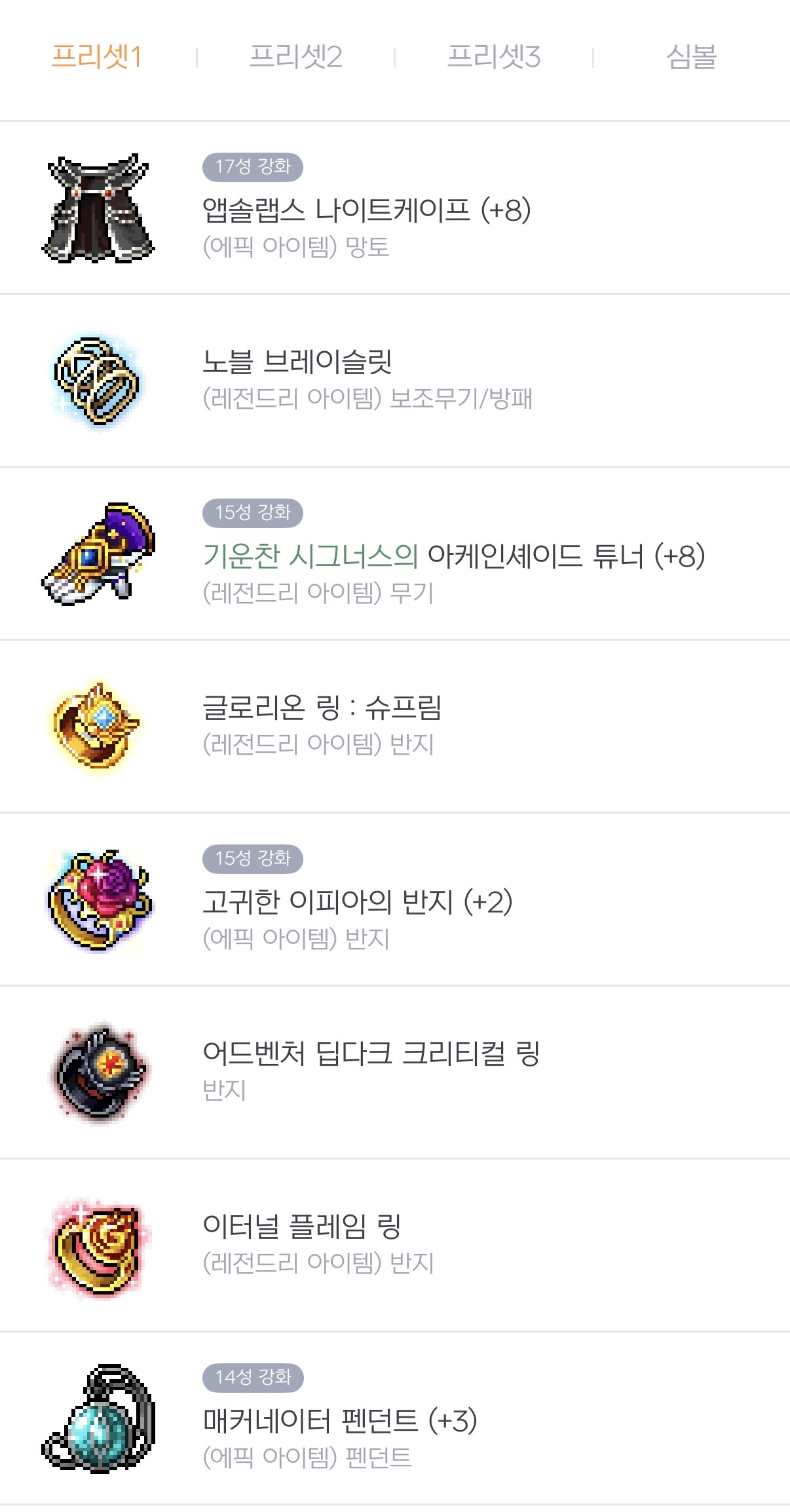
Task: Select the 프리셋3 tab
Action: [494, 57]
